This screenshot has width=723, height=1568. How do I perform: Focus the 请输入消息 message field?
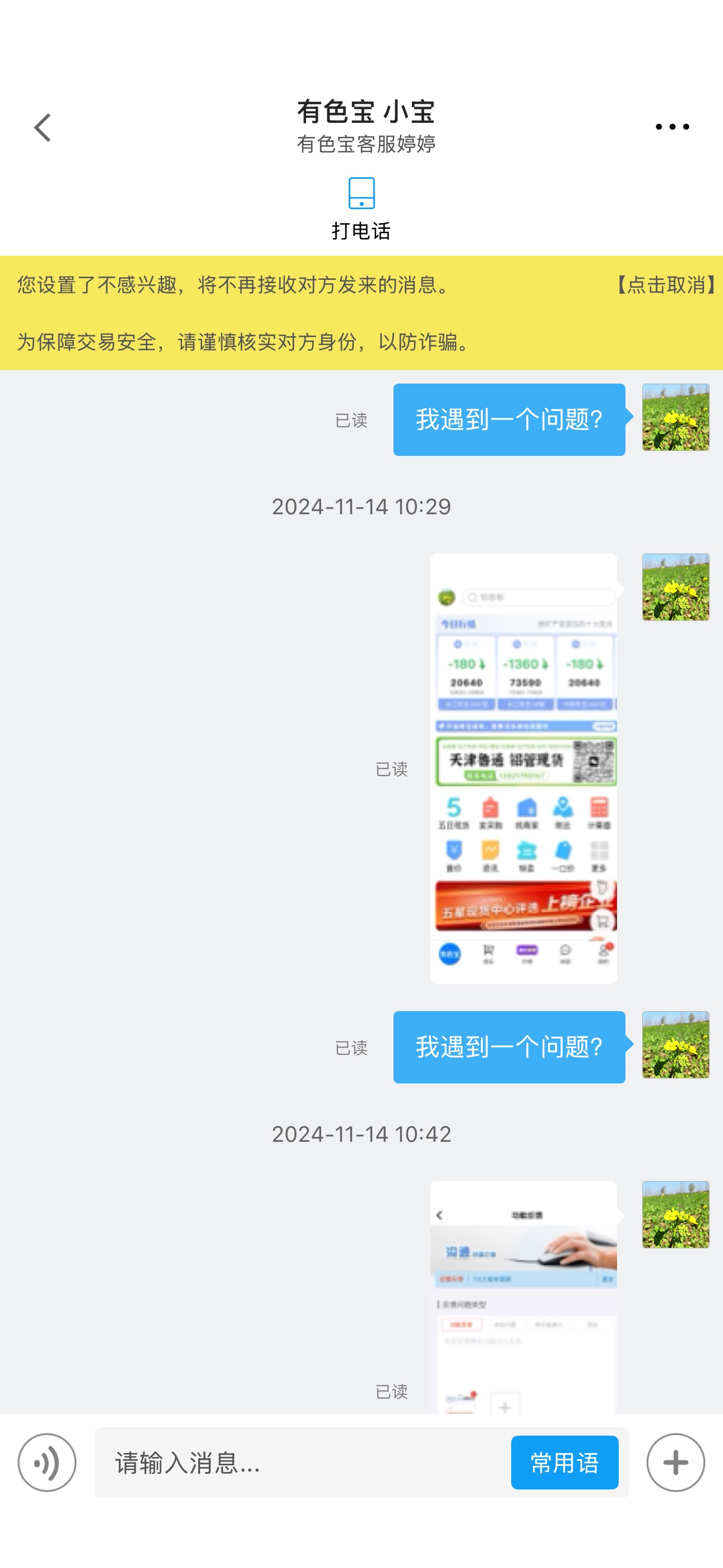pyautogui.click(x=302, y=1462)
